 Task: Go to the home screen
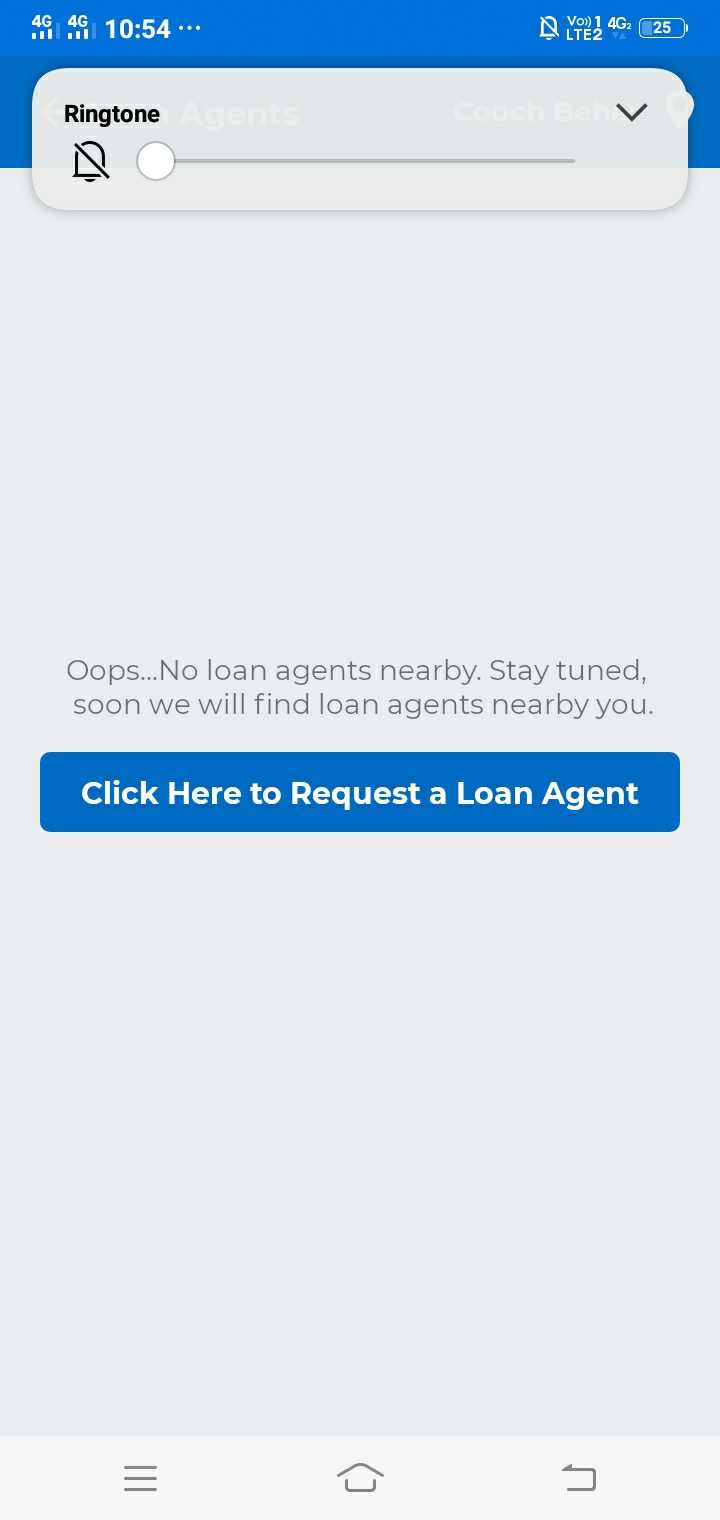coord(360,1477)
